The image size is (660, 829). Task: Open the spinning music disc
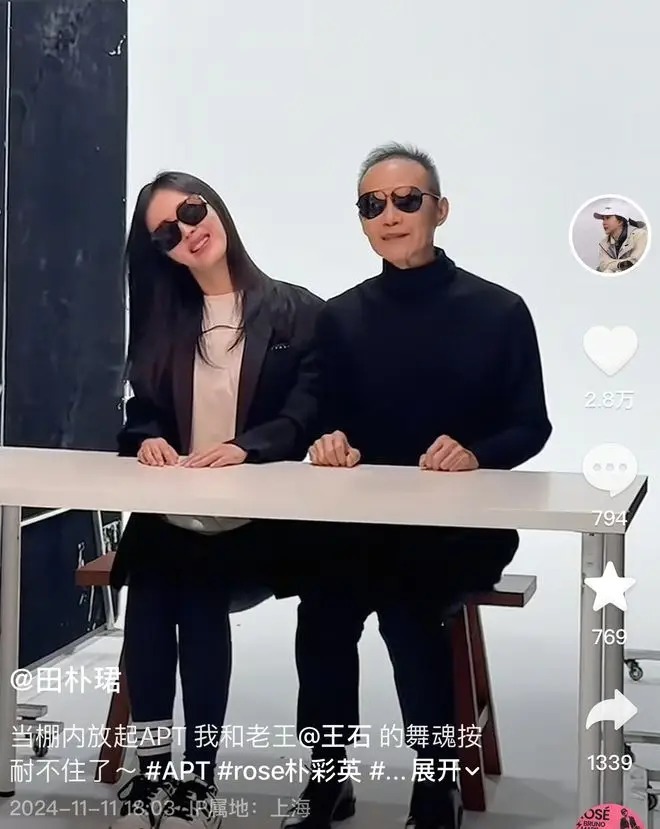[x=609, y=816]
